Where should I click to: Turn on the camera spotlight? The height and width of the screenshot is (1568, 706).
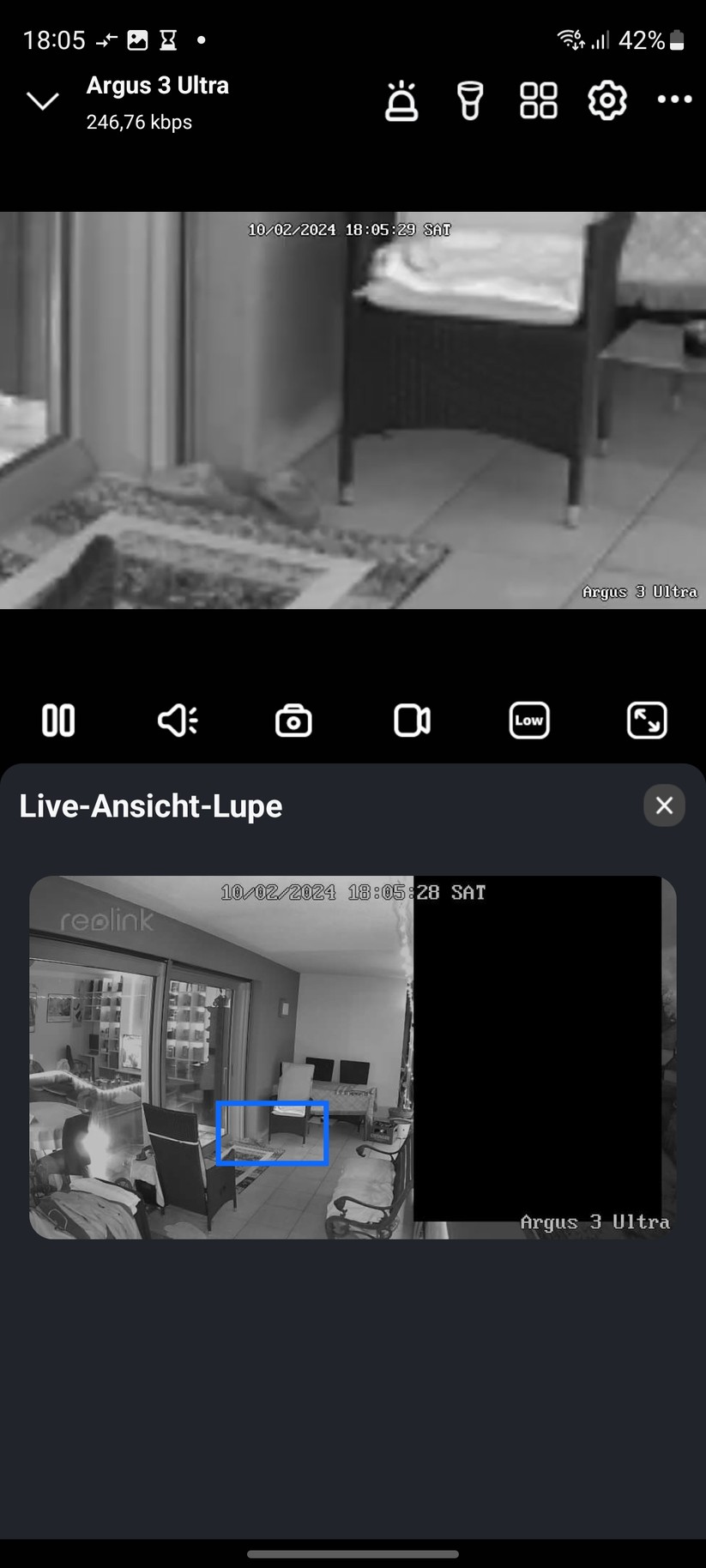click(x=469, y=100)
